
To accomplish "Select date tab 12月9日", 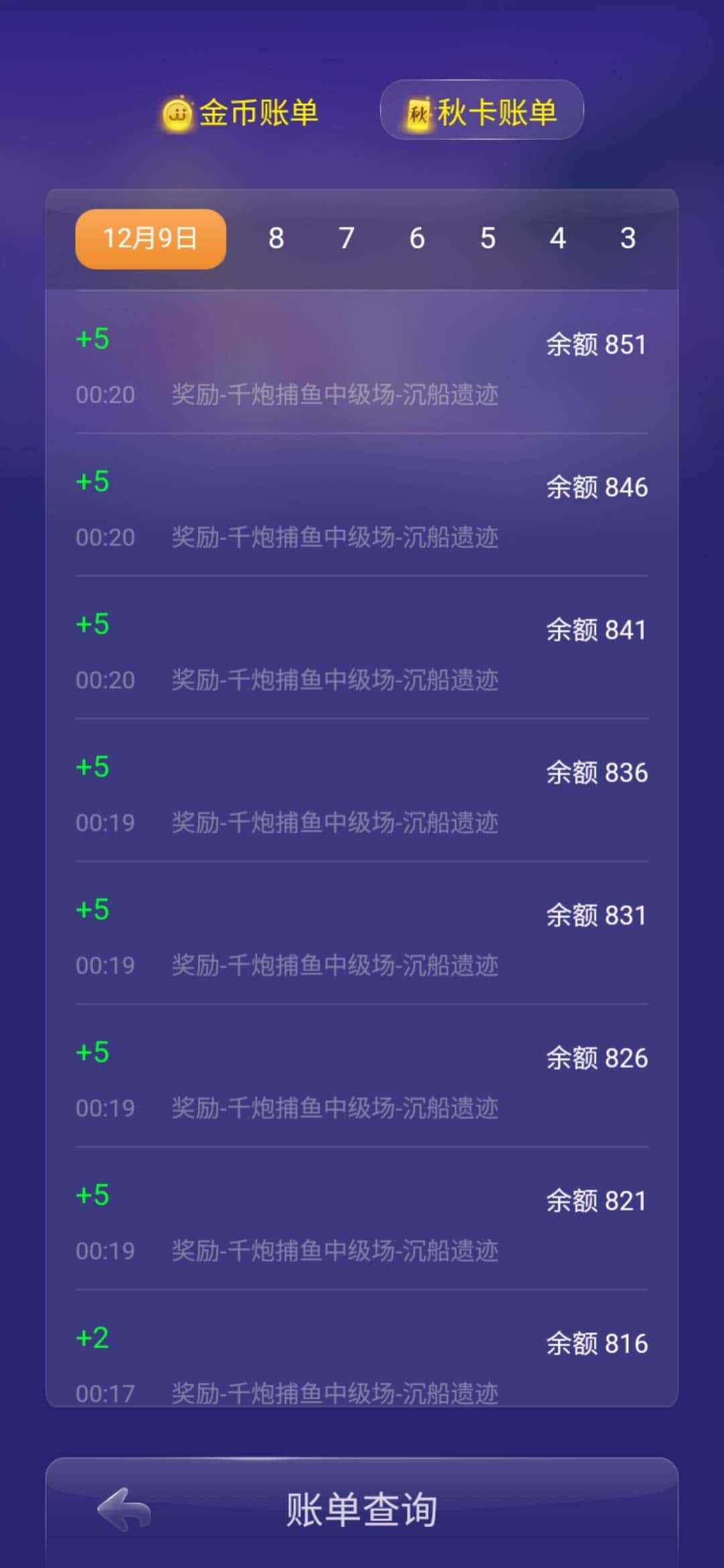I will (x=149, y=239).
